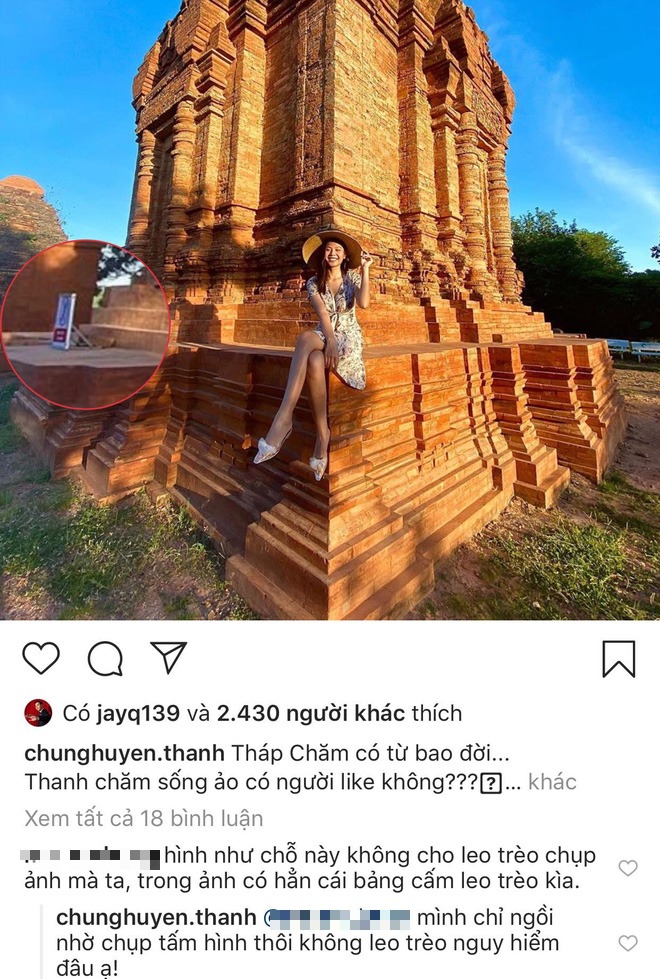Like the Tháp Chăm post
The height and width of the screenshot is (979, 660).
41,658
